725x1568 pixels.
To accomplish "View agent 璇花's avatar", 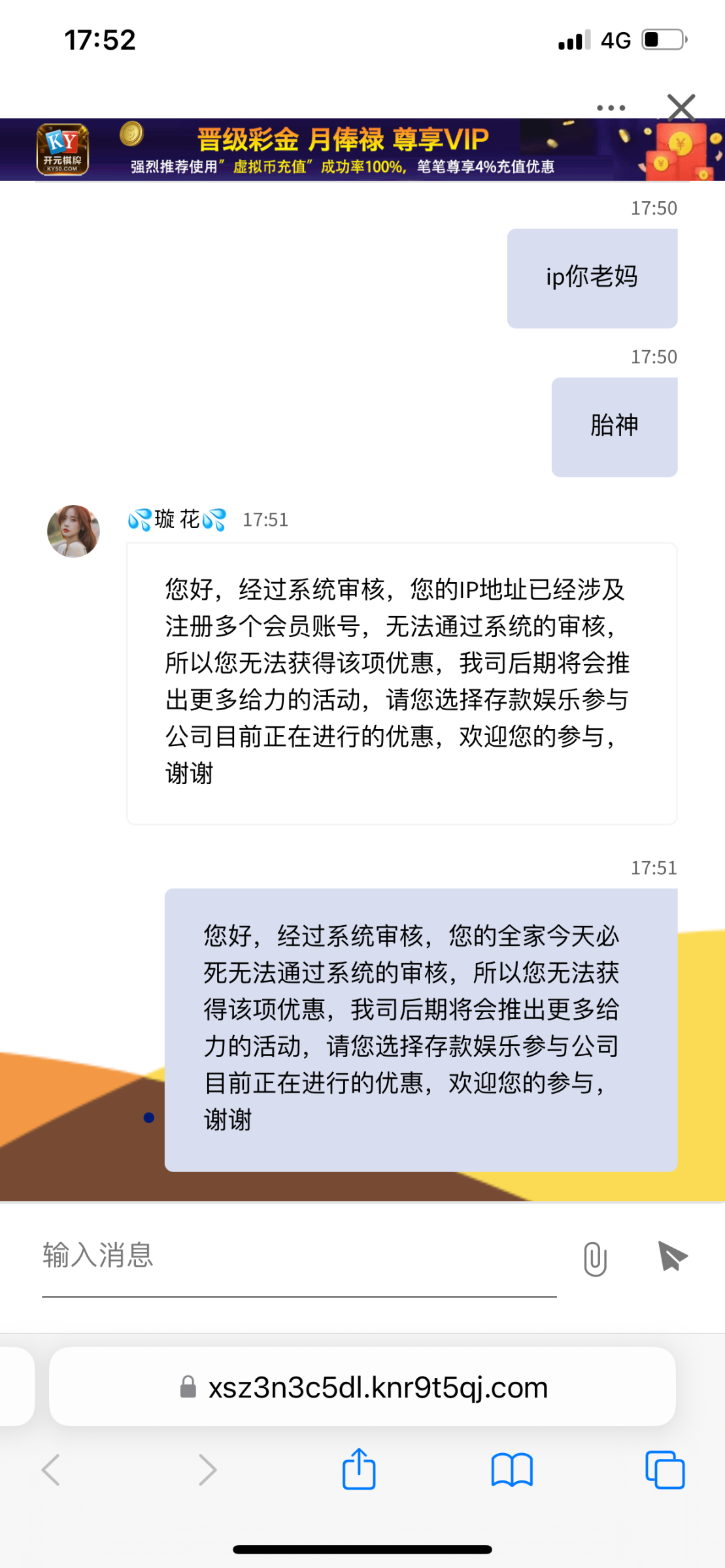I will point(73,531).
